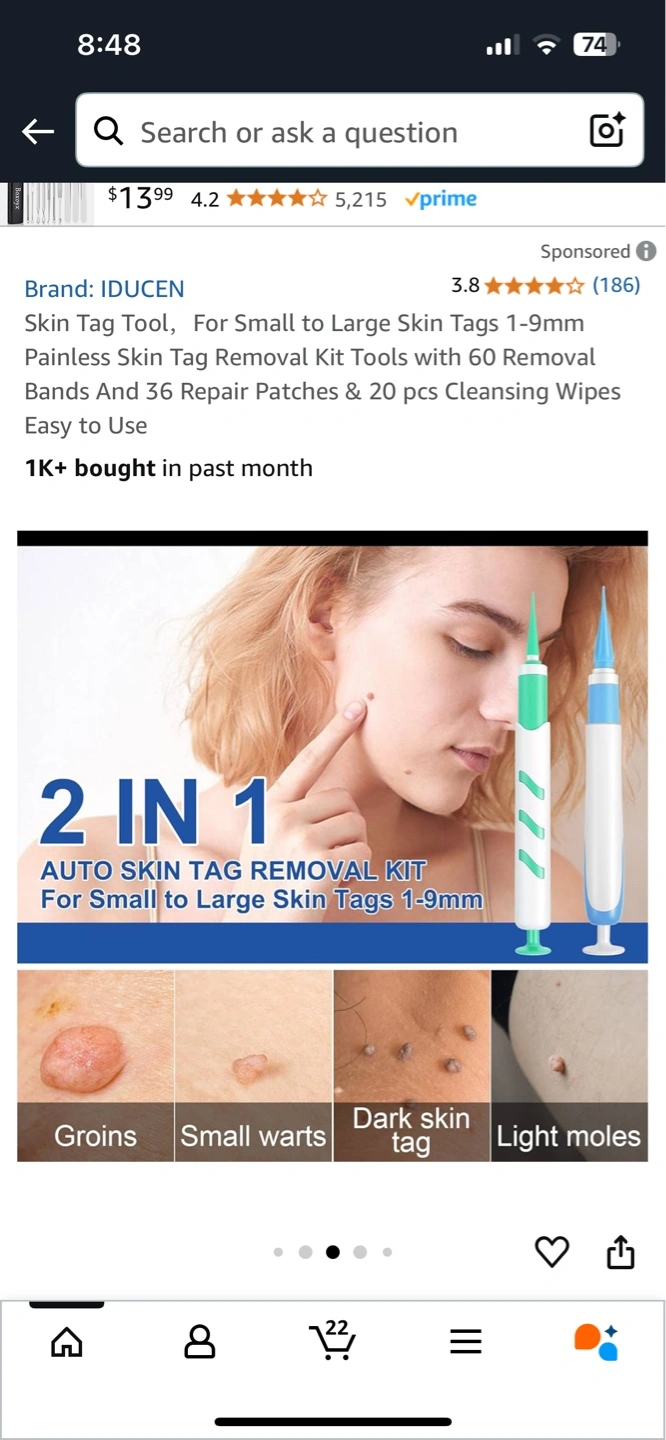
Task: Add product to wish list heart
Action: [552, 1251]
